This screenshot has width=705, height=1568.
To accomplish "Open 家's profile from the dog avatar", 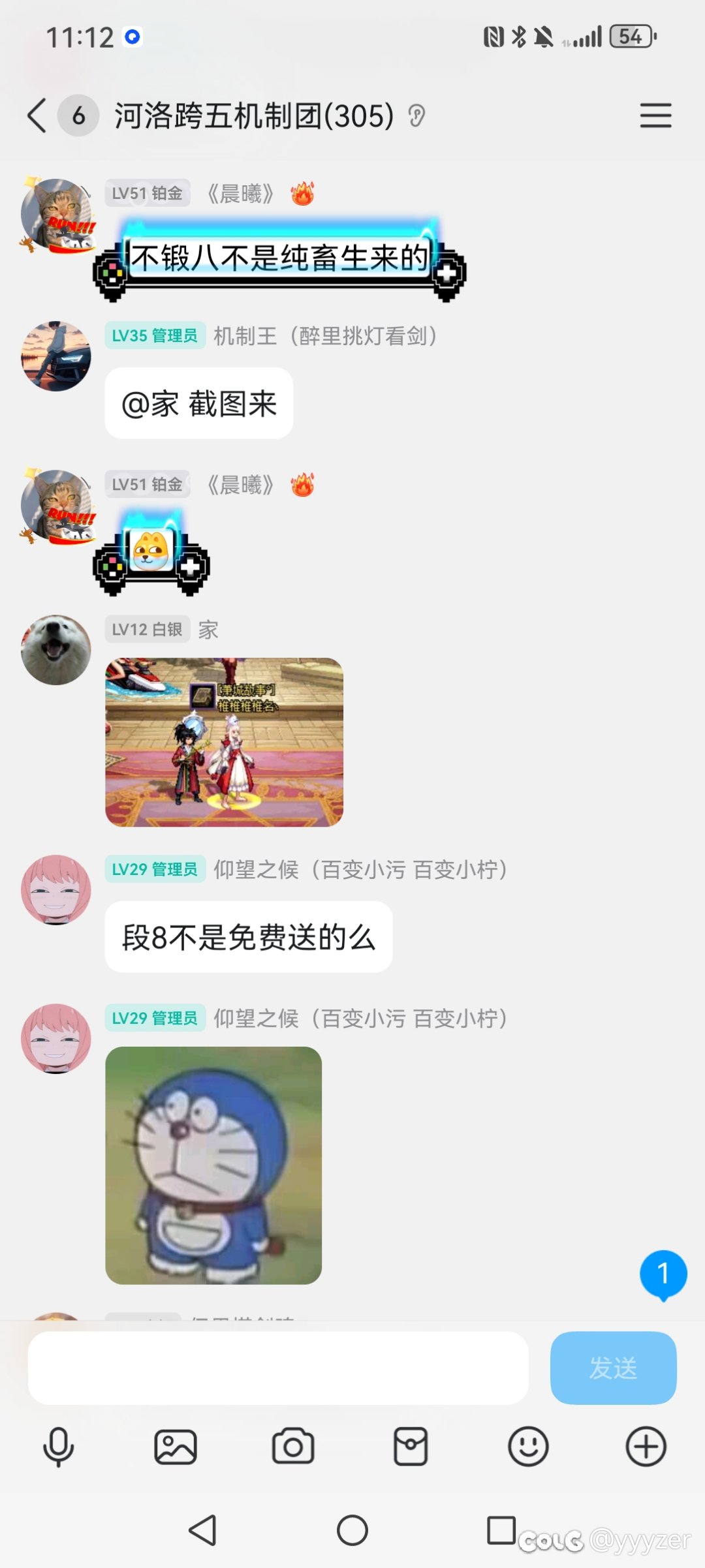I will click(x=56, y=650).
